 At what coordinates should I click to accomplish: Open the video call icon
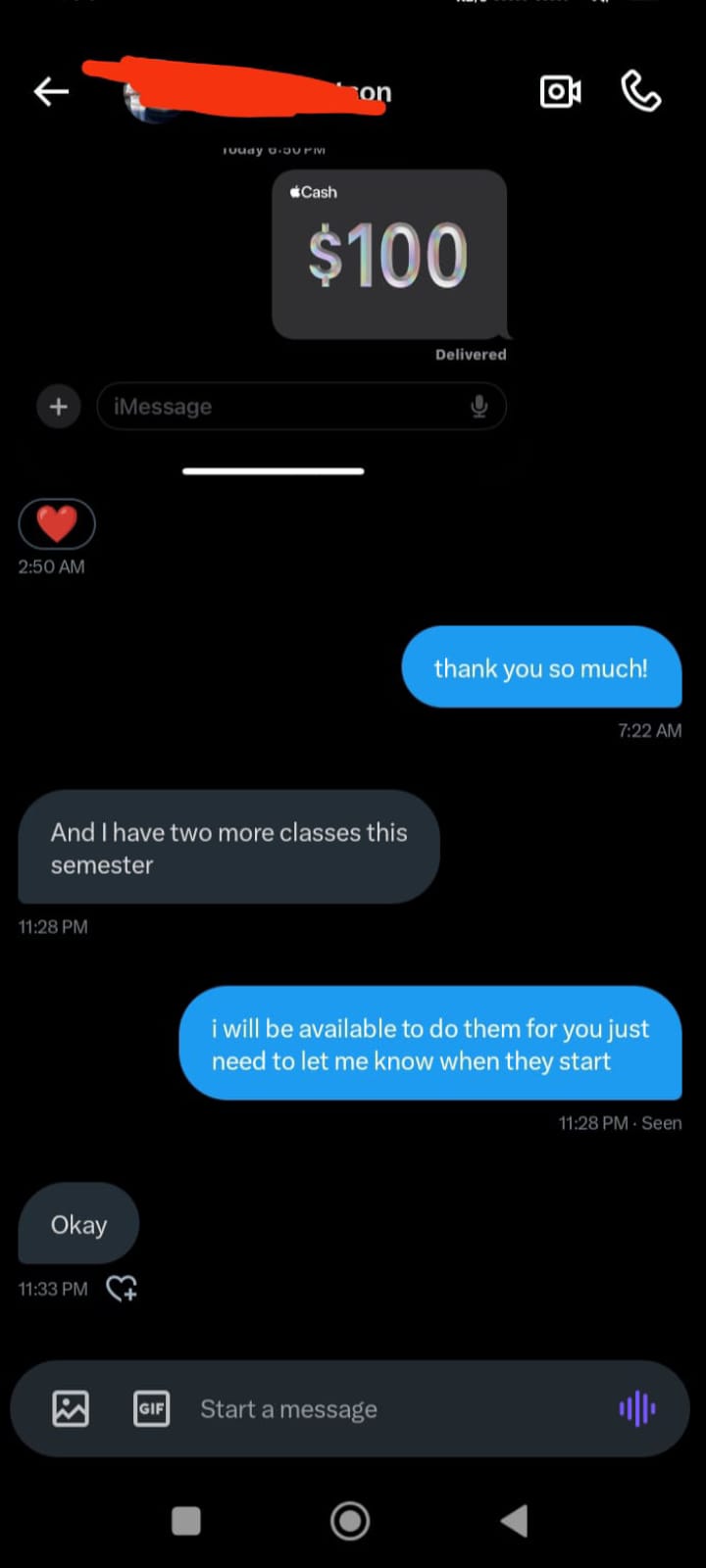point(560,91)
